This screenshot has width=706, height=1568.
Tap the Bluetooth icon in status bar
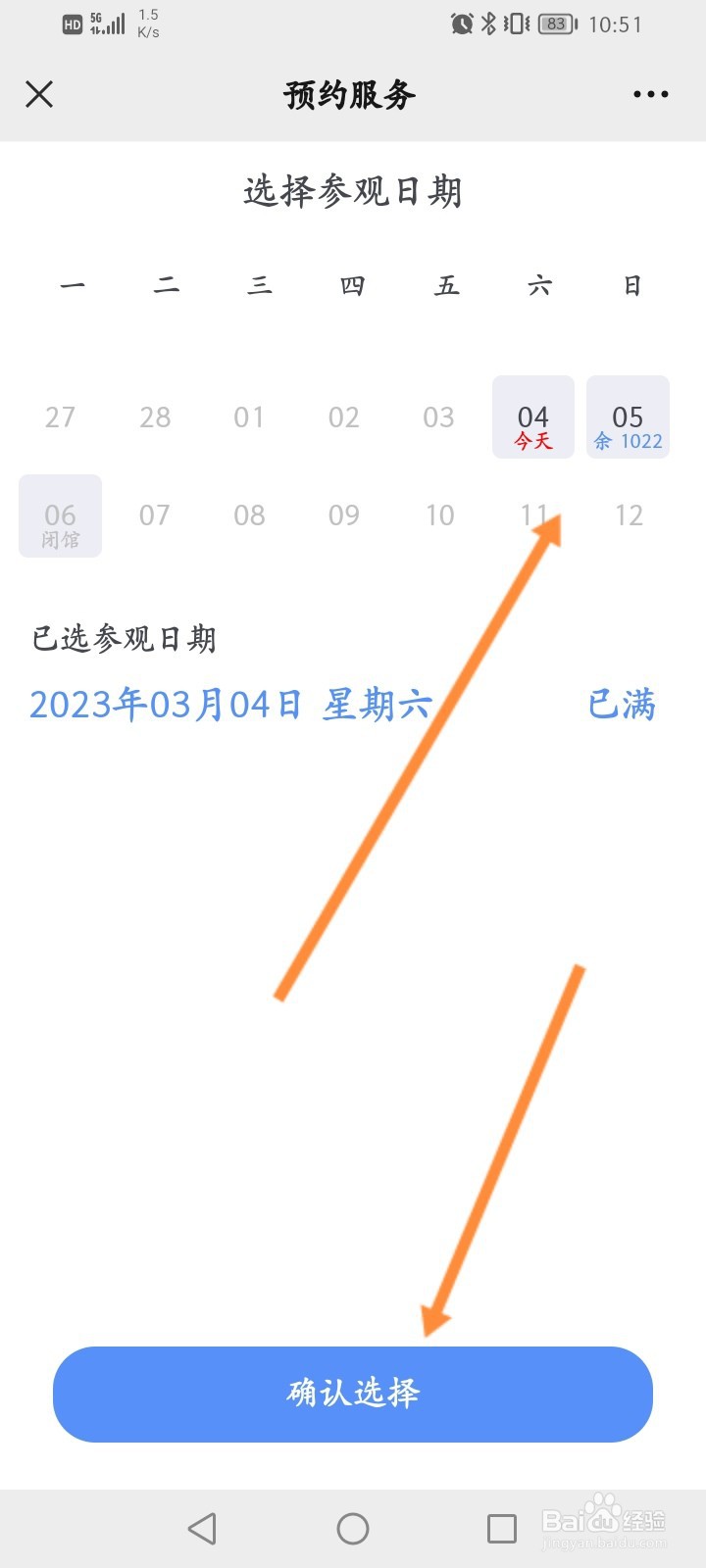click(x=487, y=24)
